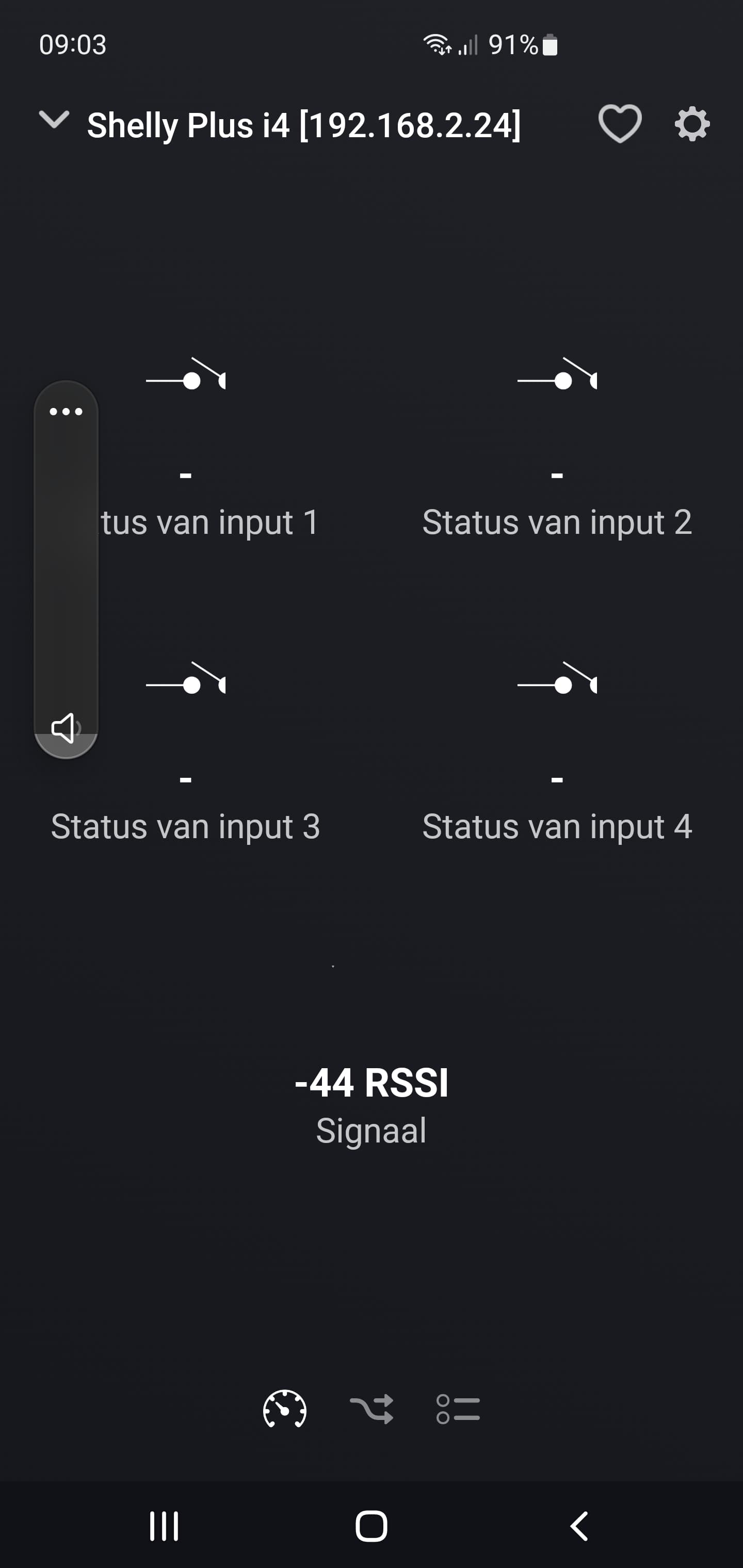The width and height of the screenshot is (743, 1568).
Task: Switch to the gauge dashboard tab
Action: 284,1409
